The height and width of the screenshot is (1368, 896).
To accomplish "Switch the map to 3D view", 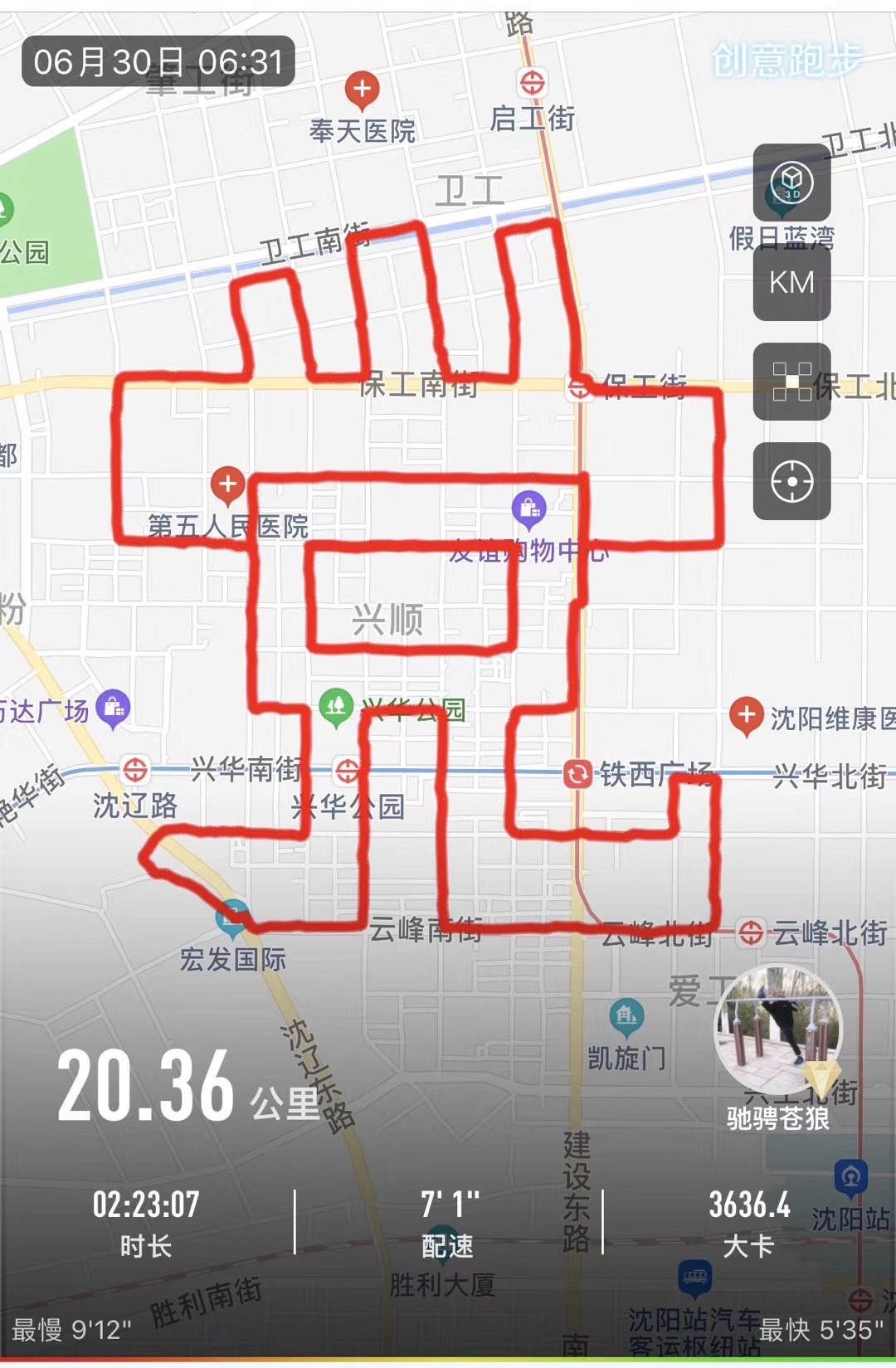I will pos(791,183).
